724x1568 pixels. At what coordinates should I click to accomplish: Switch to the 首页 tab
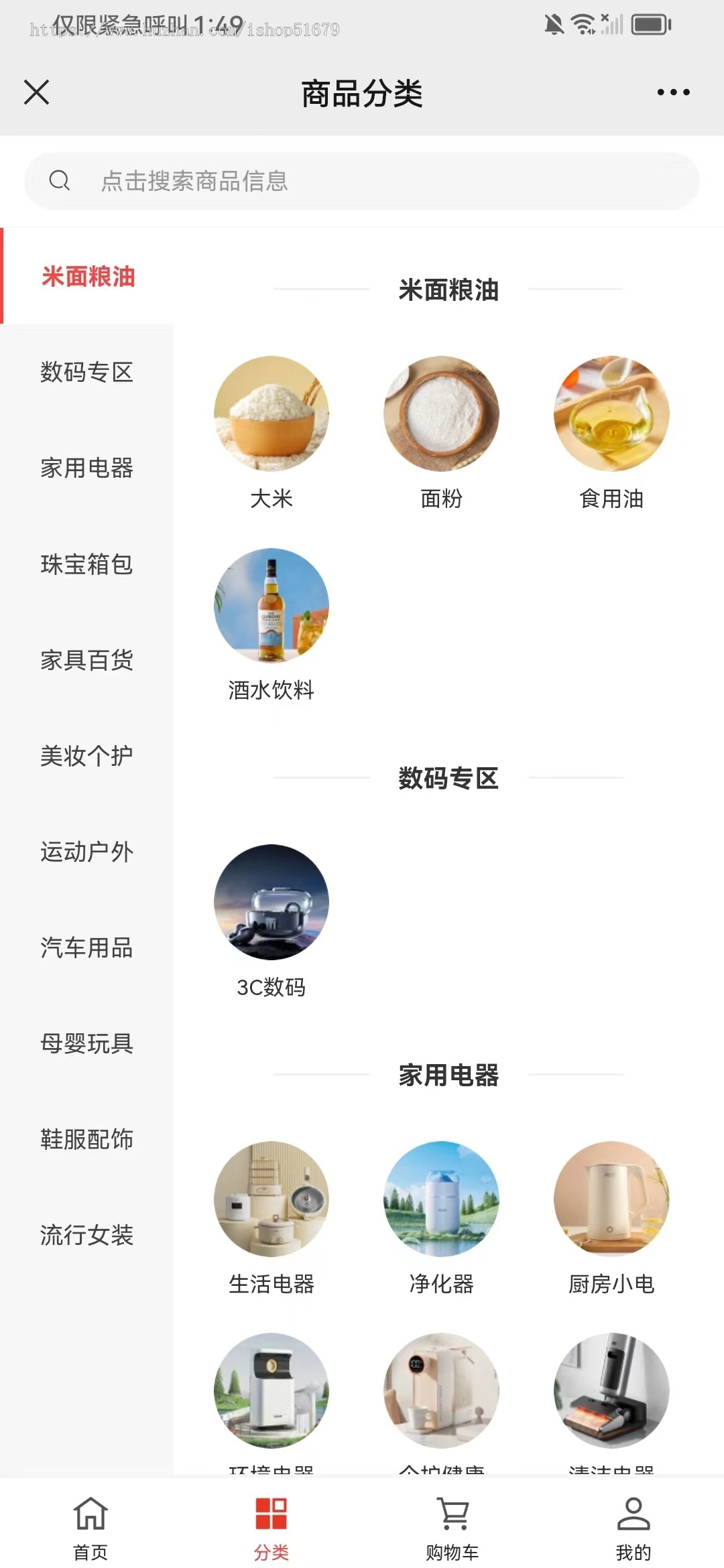[x=90, y=1524]
